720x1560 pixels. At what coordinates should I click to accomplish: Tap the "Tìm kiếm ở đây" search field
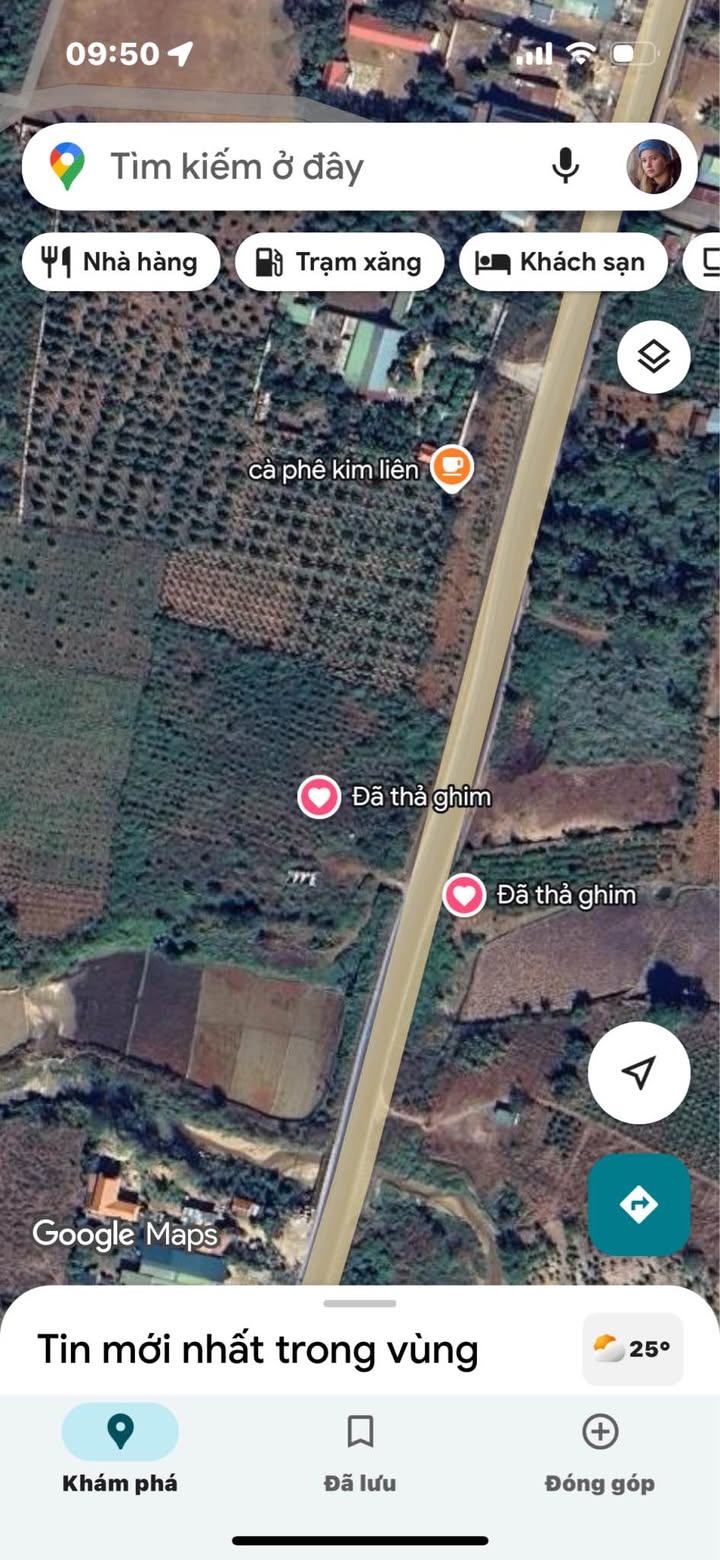(300, 167)
